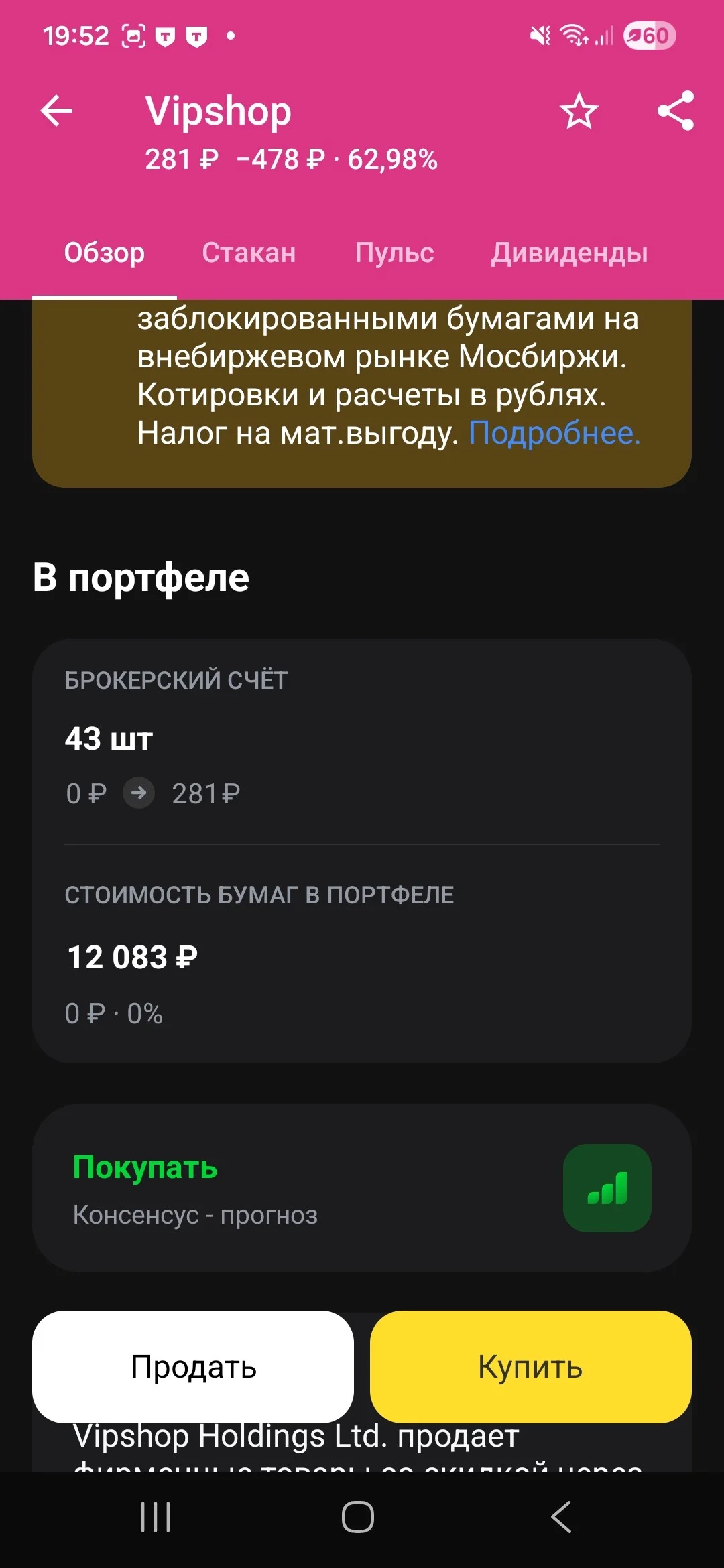Tap the Продать button
724x1568 pixels.
[193, 1366]
